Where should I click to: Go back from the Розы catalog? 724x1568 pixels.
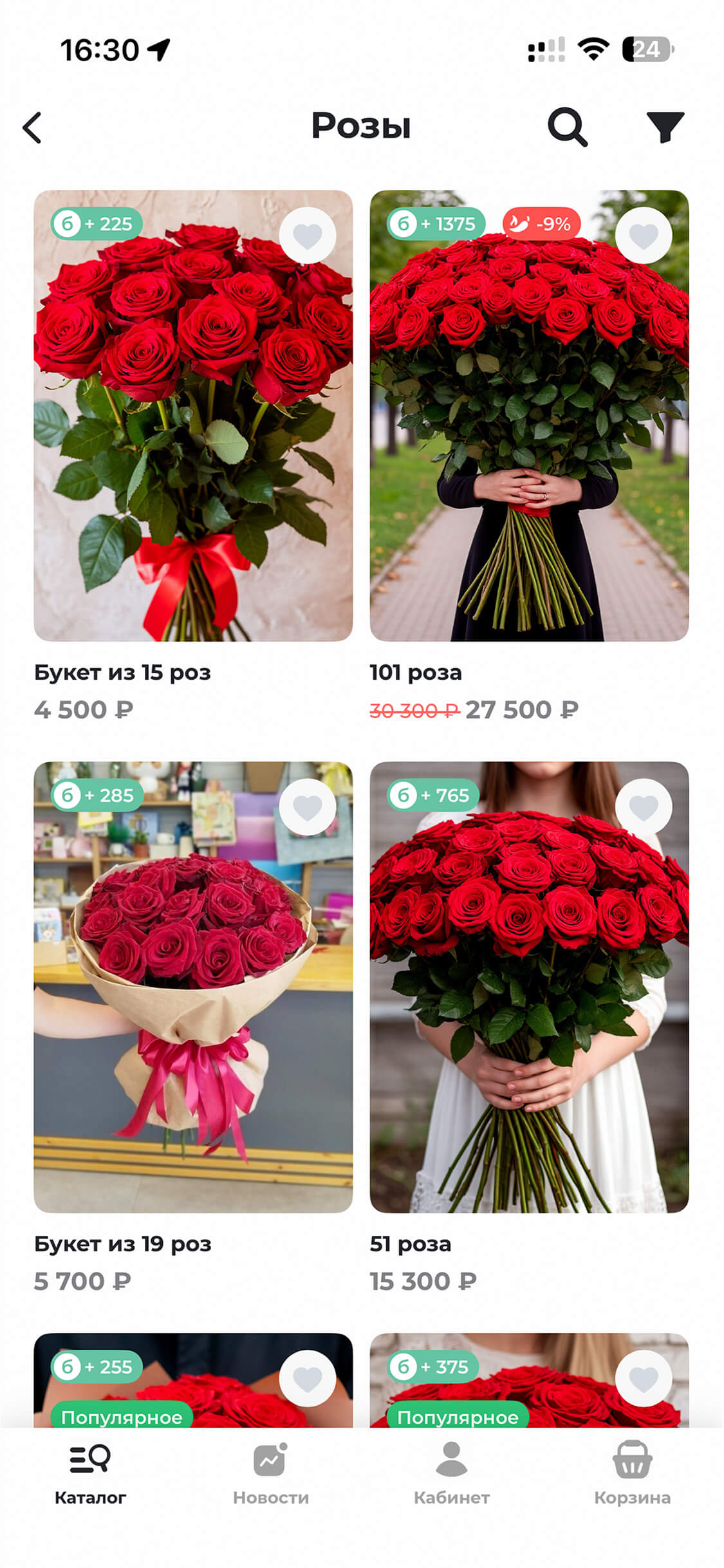point(32,127)
